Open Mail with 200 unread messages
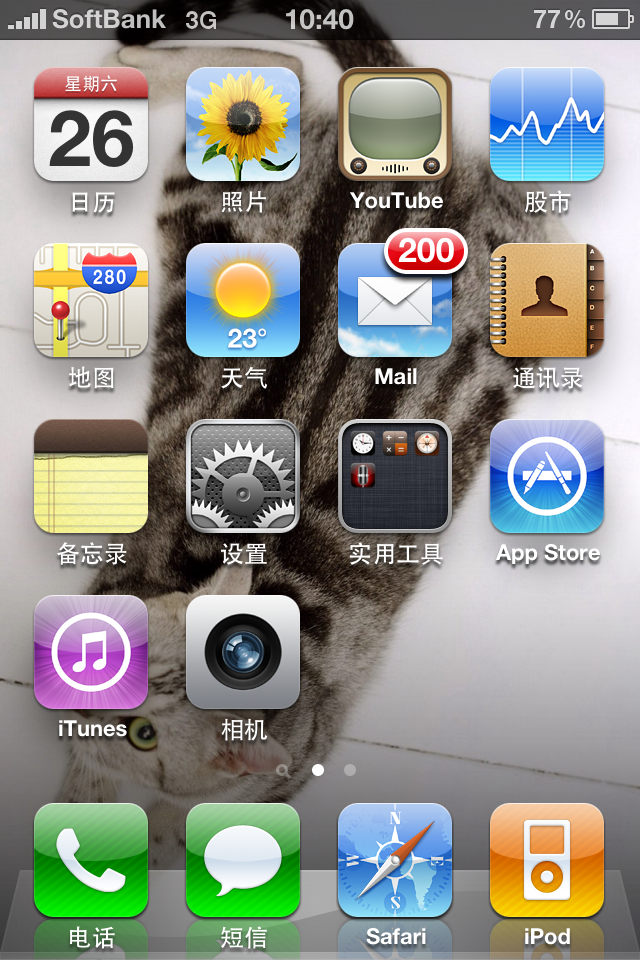Viewport: 640px width, 960px height. click(x=395, y=301)
